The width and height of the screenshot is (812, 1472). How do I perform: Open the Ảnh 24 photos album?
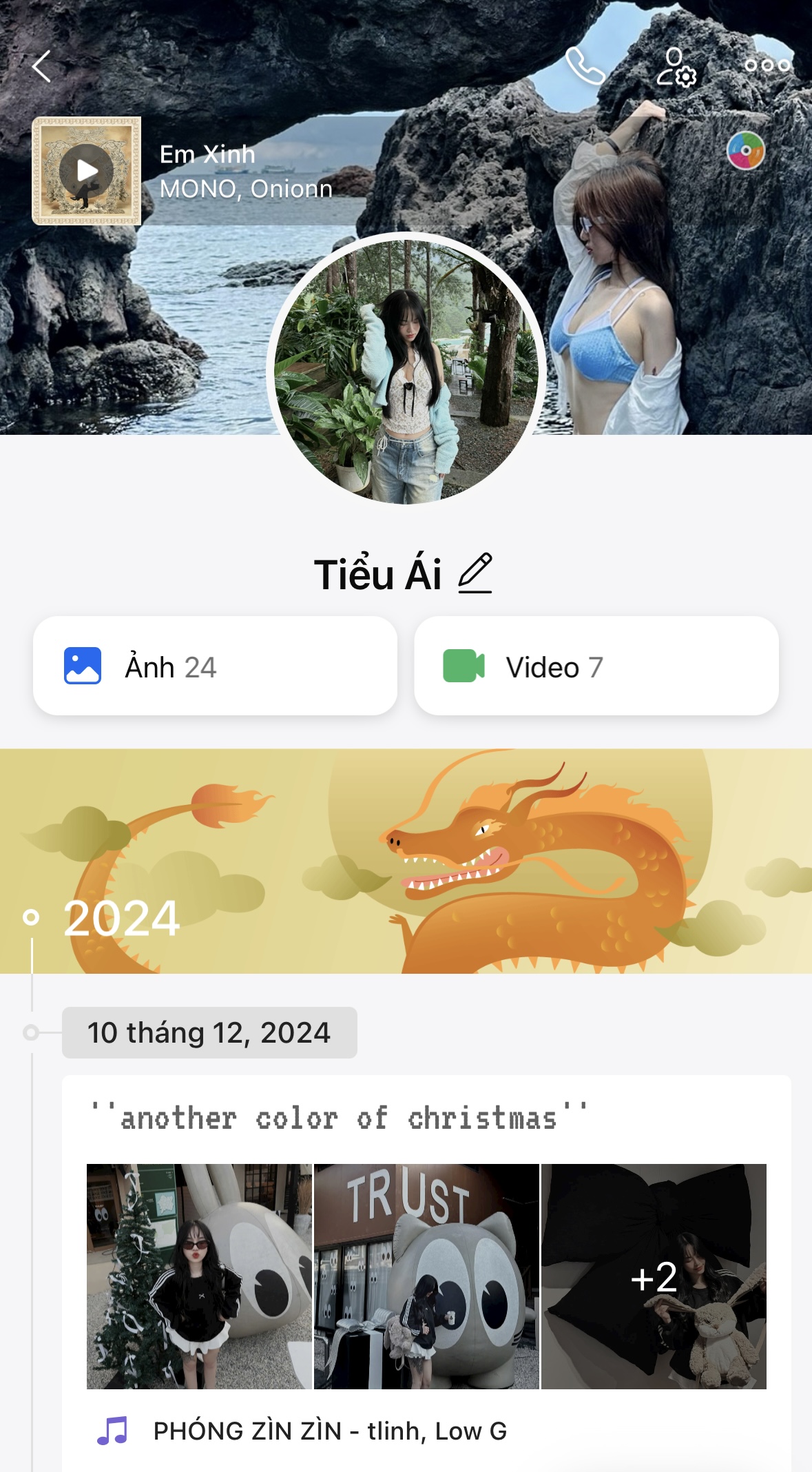215,666
